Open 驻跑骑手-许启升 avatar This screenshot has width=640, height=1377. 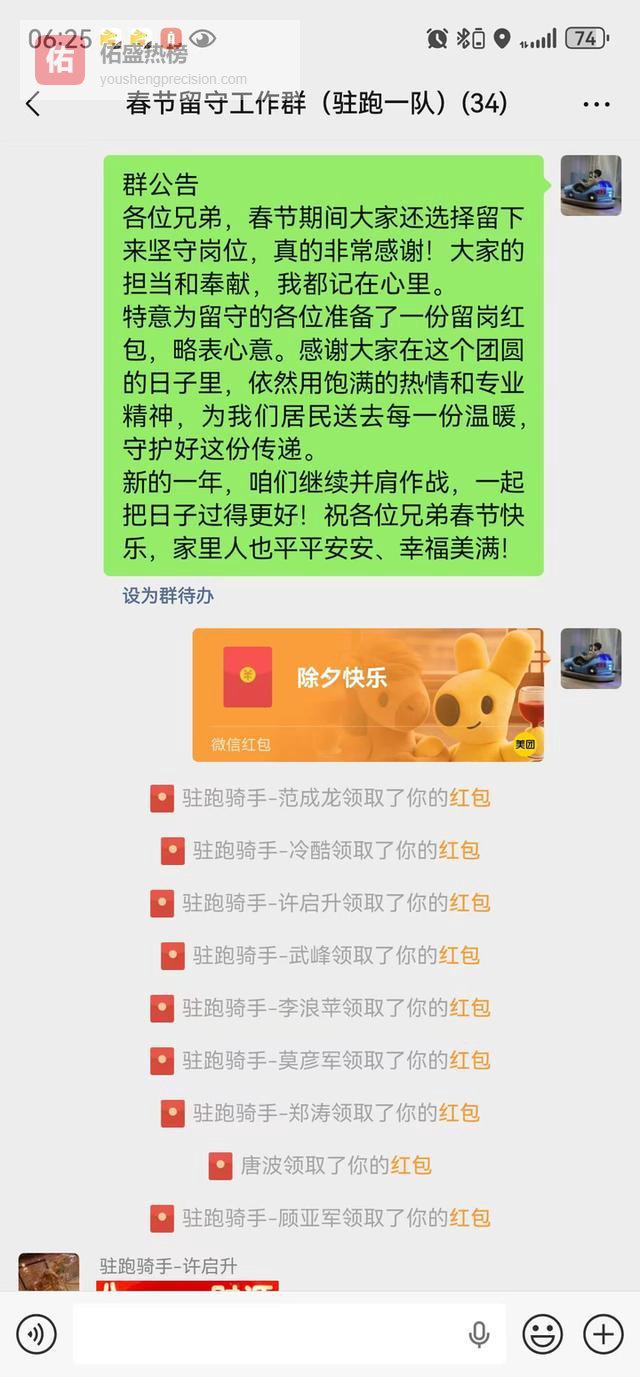tap(48, 1272)
